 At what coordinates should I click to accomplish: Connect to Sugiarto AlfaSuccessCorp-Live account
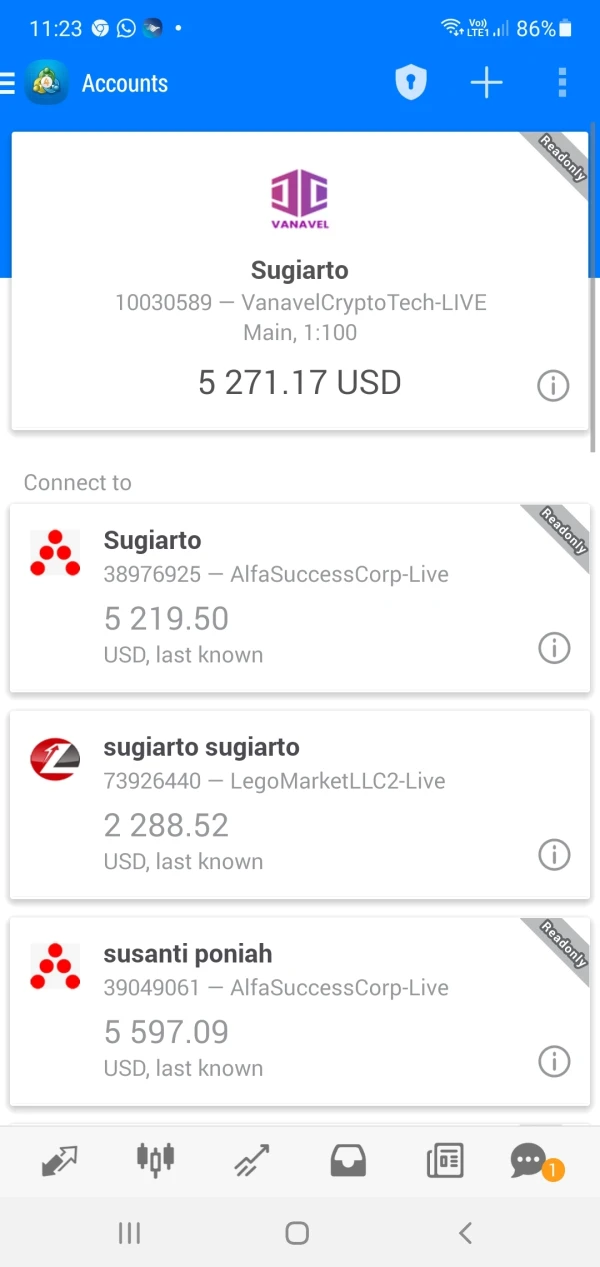(280, 598)
